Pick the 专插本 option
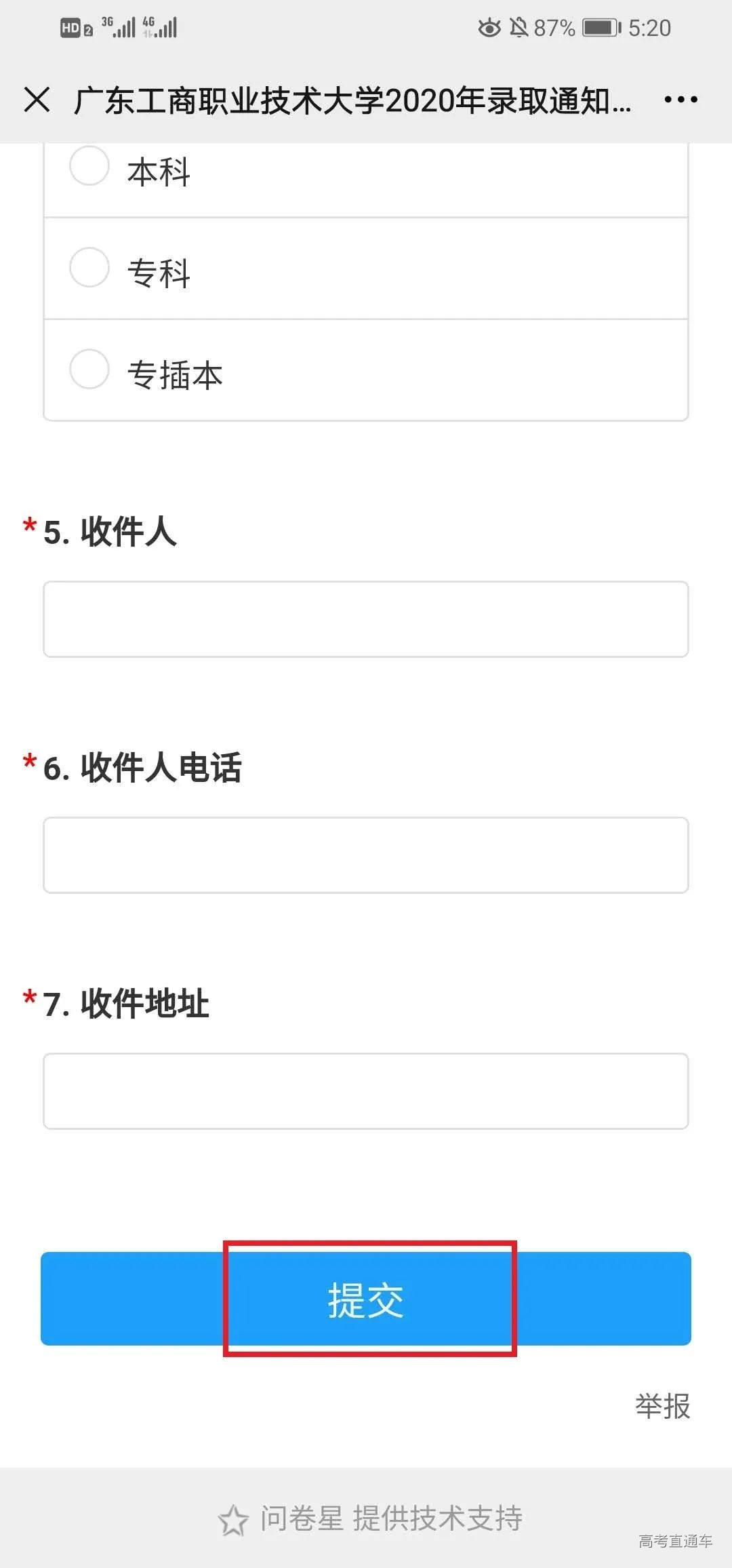Screen dimensions: 732x1568 tap(89, 369)
